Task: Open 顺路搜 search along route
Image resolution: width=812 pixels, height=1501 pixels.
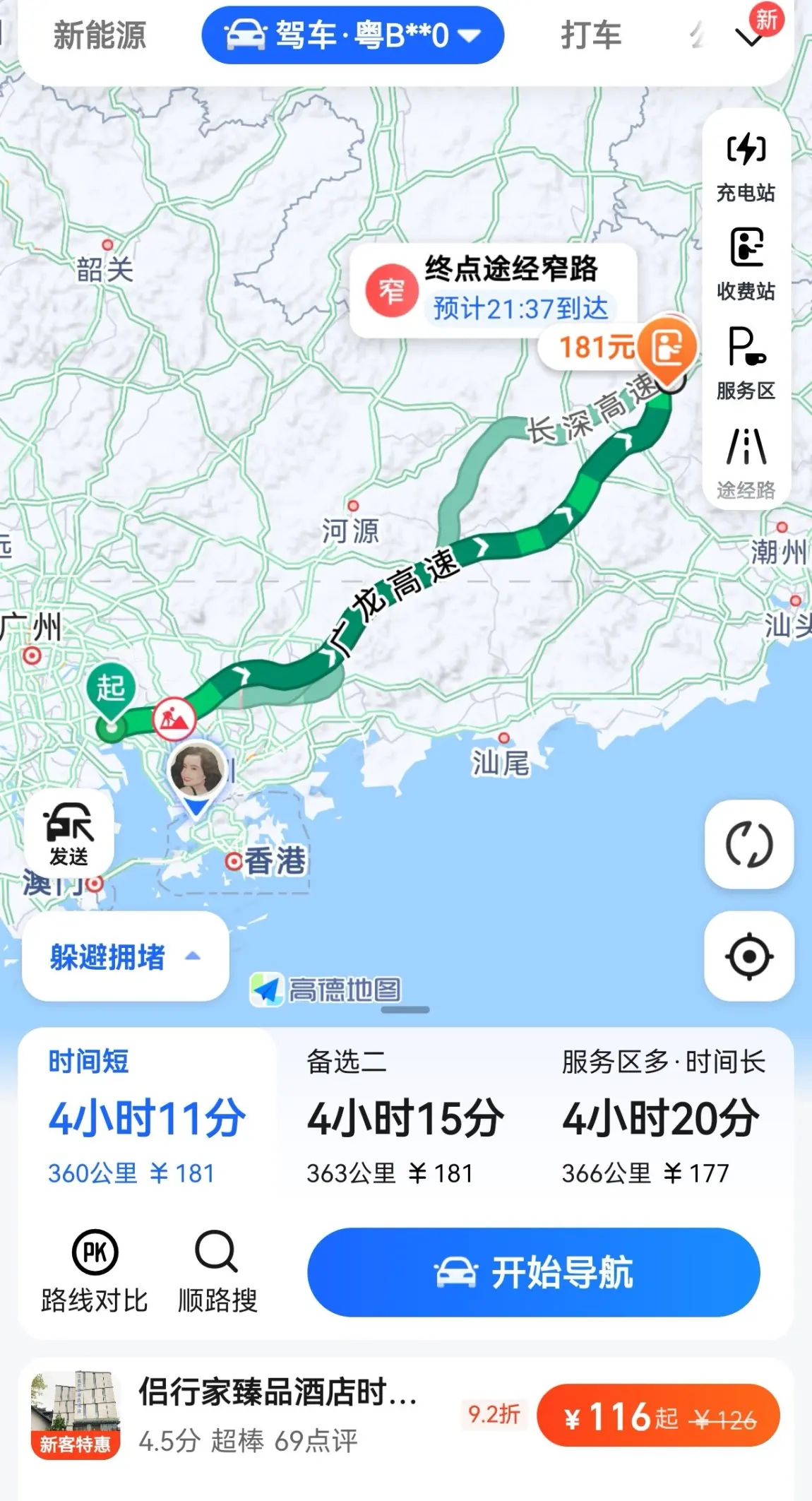Action: (x=217, y=1272)
